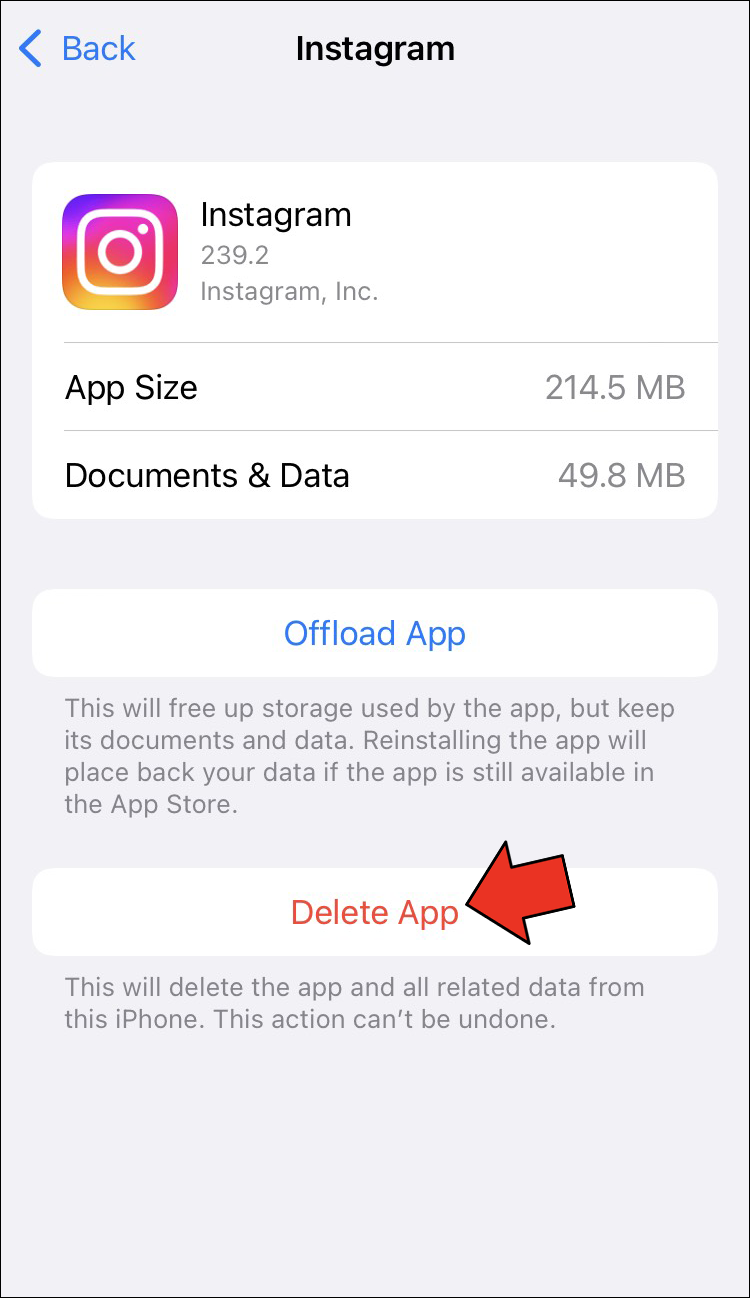The width and height of the screenshot is (750, 1298).
Task: Select Delete App to remove Instagram
Action: coord(374,912)
